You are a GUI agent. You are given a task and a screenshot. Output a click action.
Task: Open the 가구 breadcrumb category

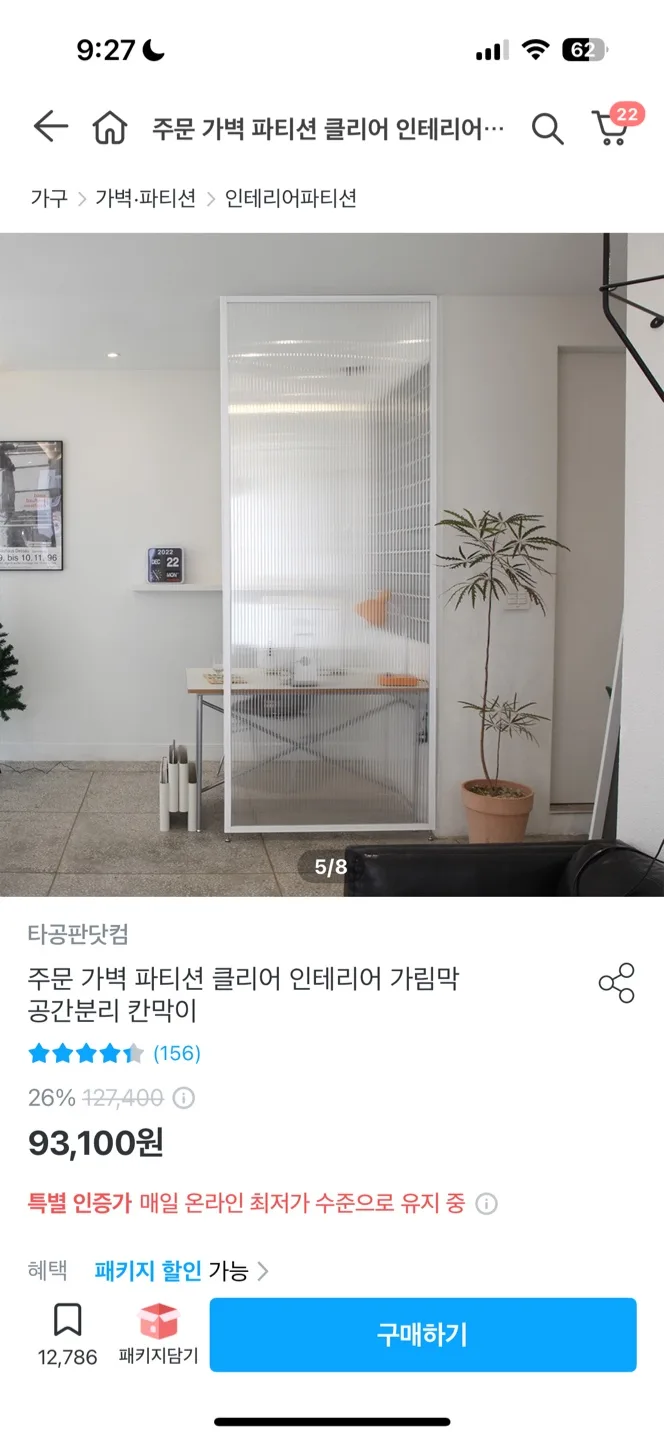(49, 198)
